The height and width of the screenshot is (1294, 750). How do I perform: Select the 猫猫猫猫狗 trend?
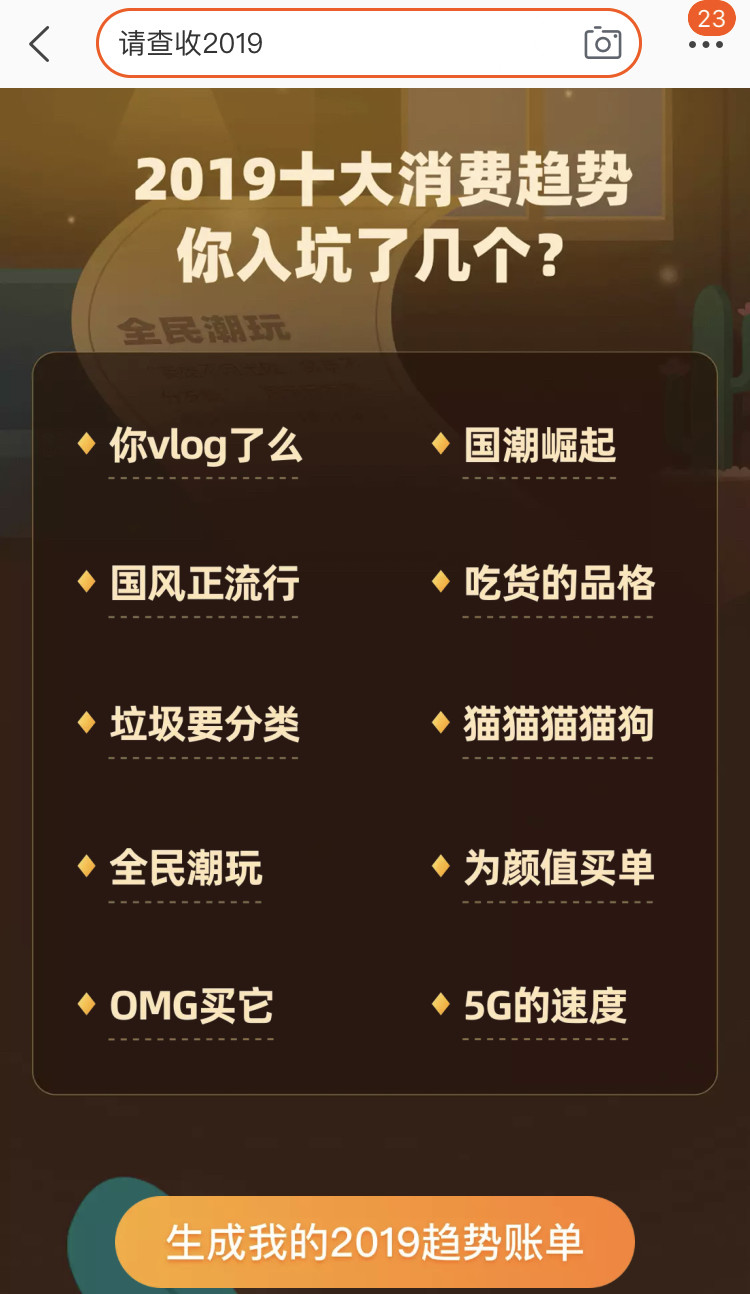[558, 726]
